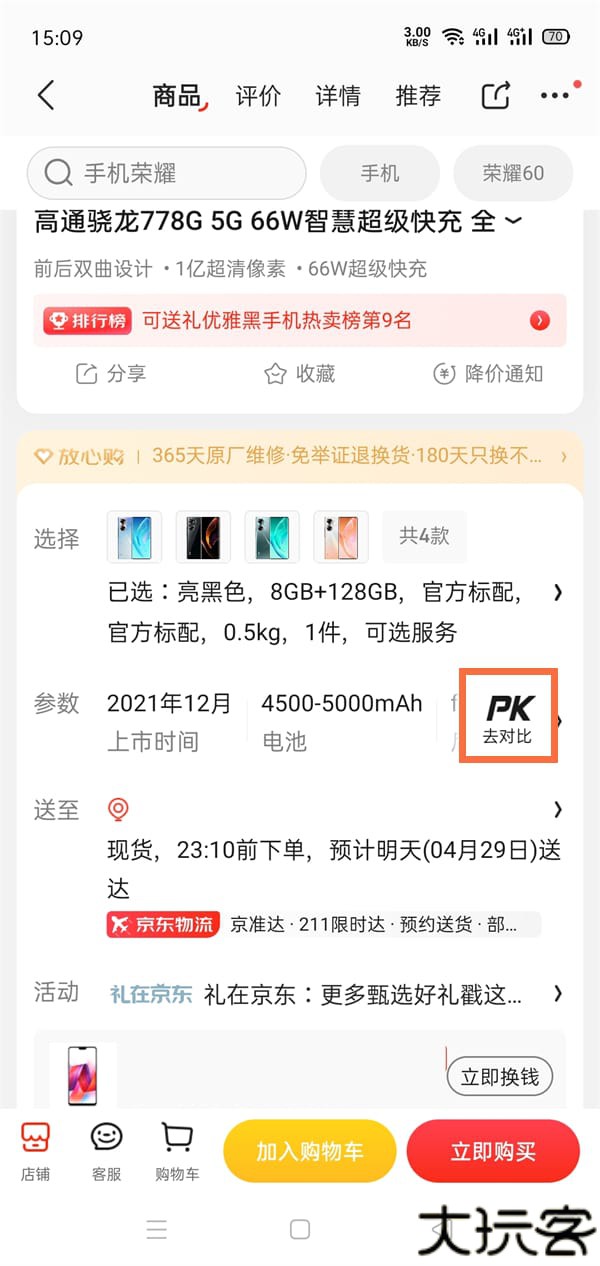Switch to the 推荐 tab
Viewport: 600px width, 1266px height.
[418, 96]
